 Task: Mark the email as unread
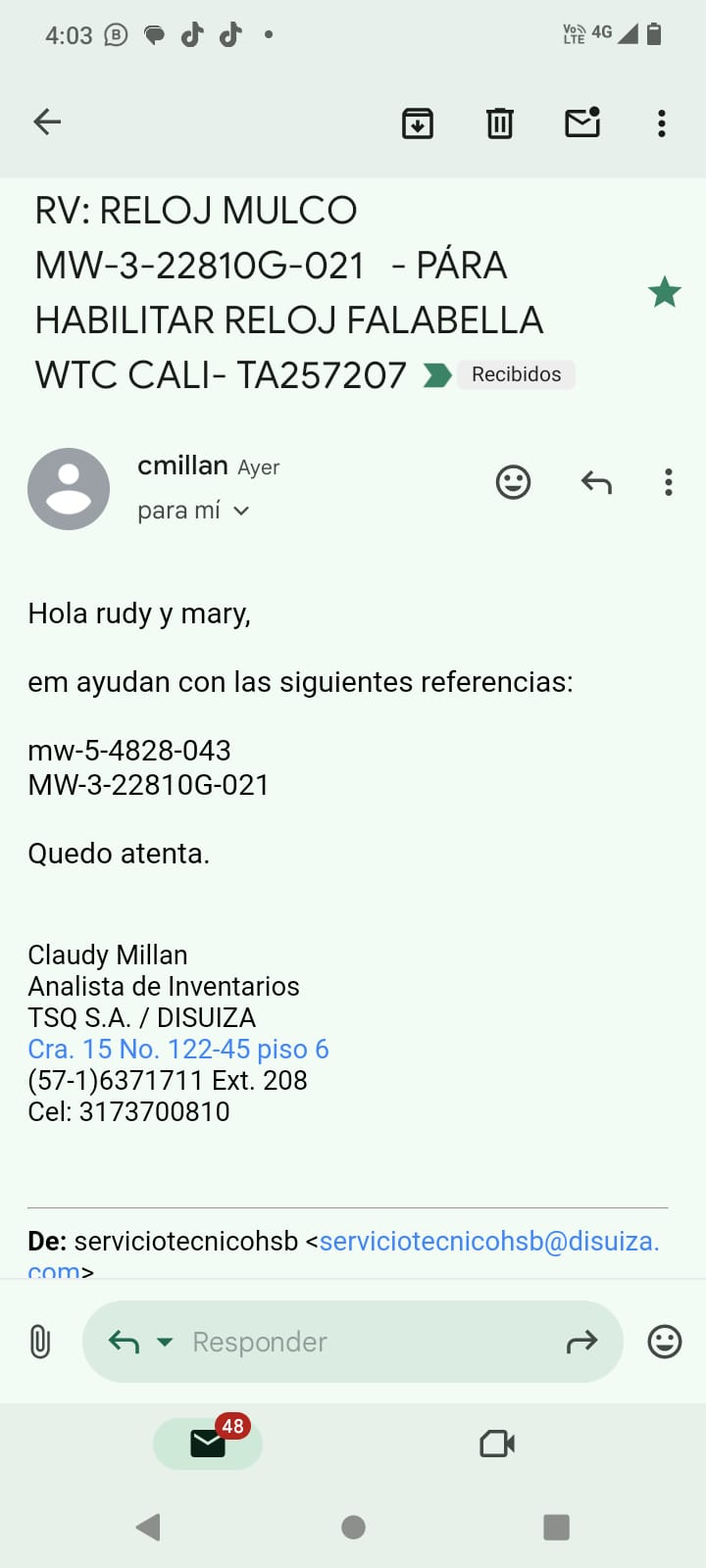tap(582, 122)
